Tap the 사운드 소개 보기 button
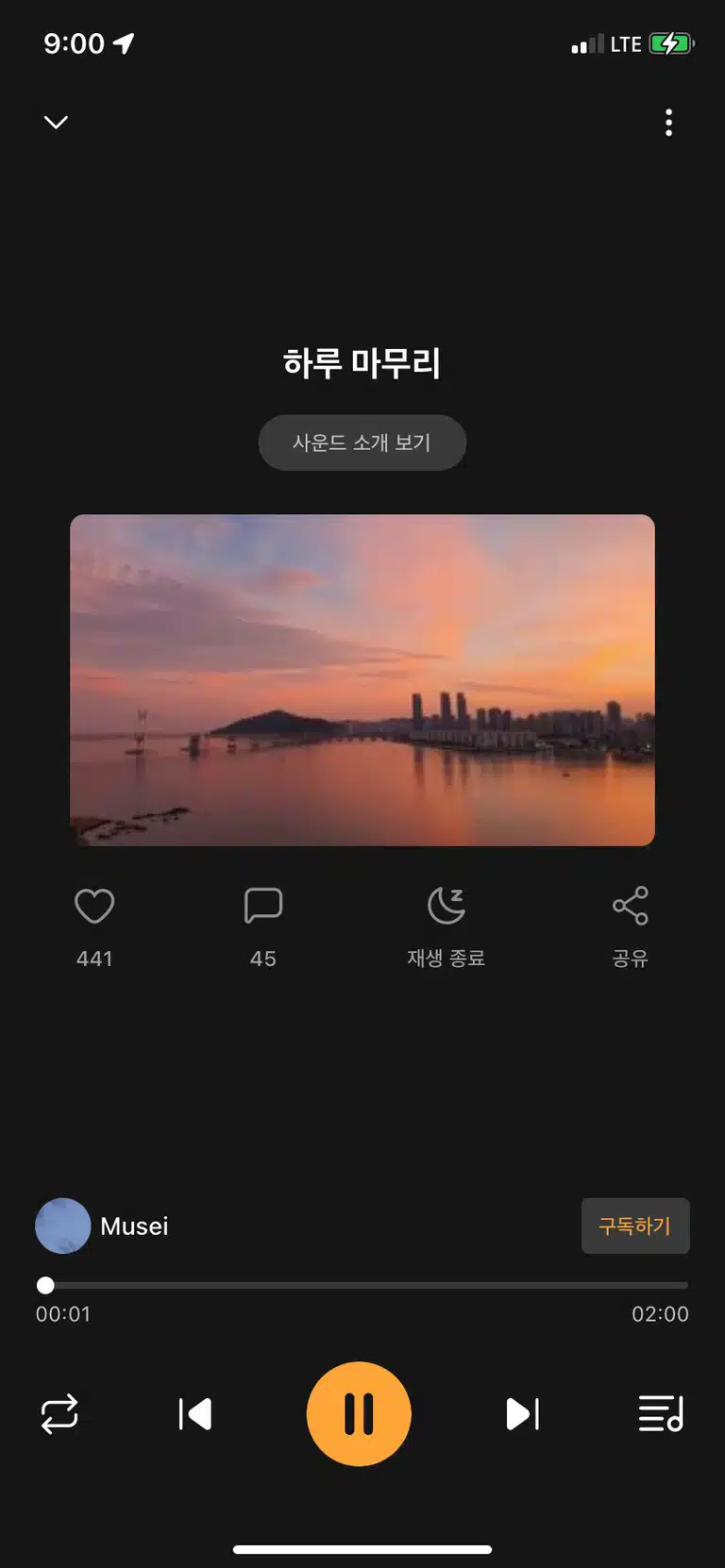The height and width of the screenshot is (1568, 725). 362,442
